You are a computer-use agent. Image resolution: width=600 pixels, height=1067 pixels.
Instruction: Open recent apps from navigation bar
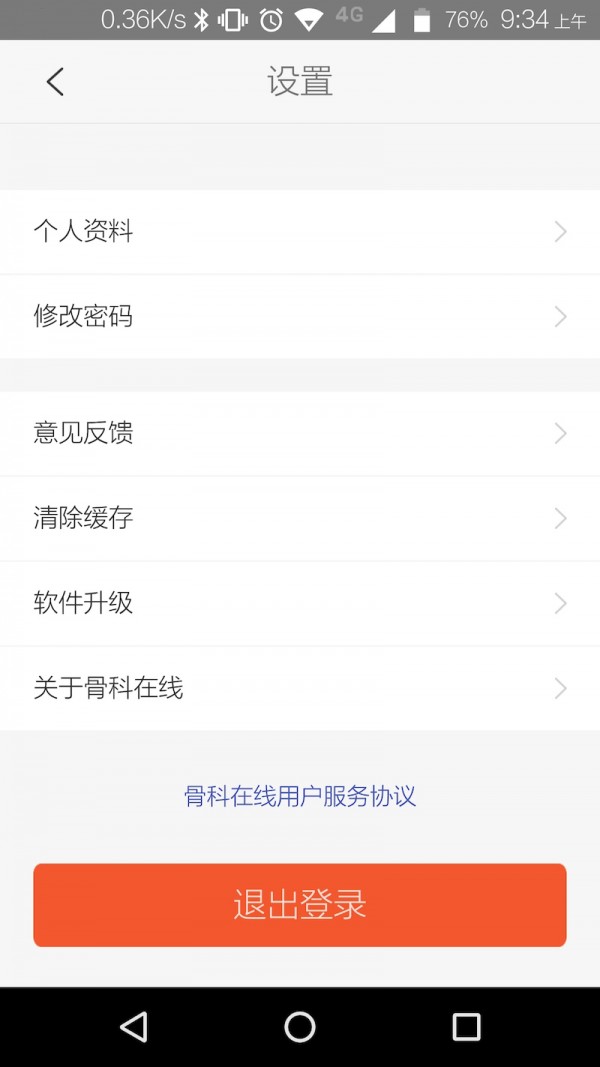pos(466,1026)
